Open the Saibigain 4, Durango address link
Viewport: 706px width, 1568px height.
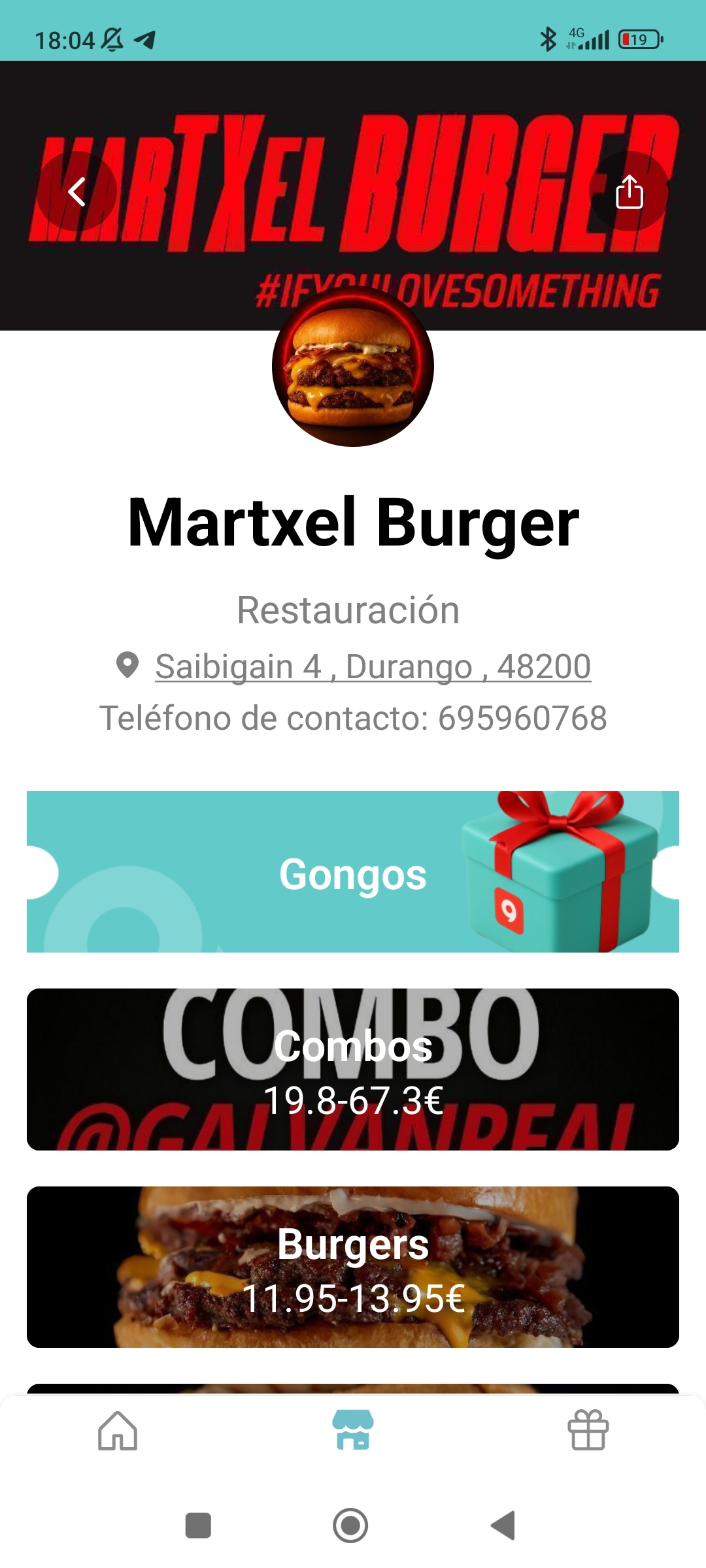(373, 667)
